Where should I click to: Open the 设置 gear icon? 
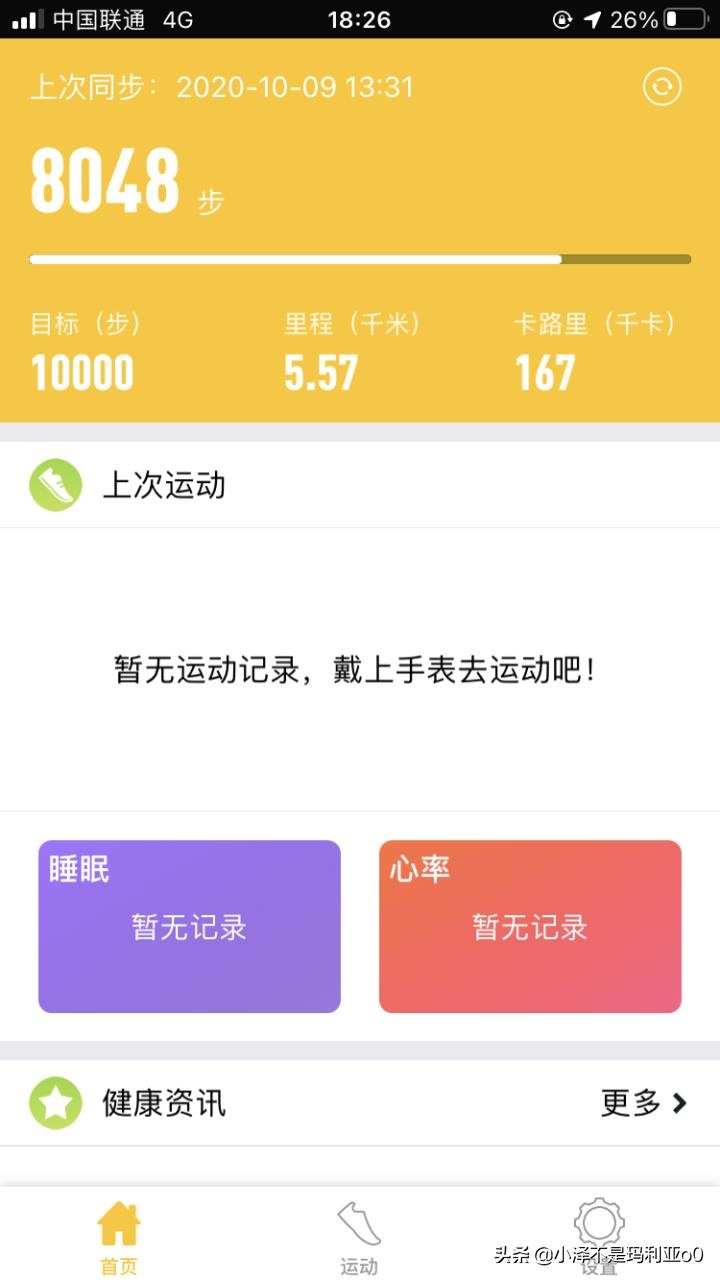pos(599,1221)
